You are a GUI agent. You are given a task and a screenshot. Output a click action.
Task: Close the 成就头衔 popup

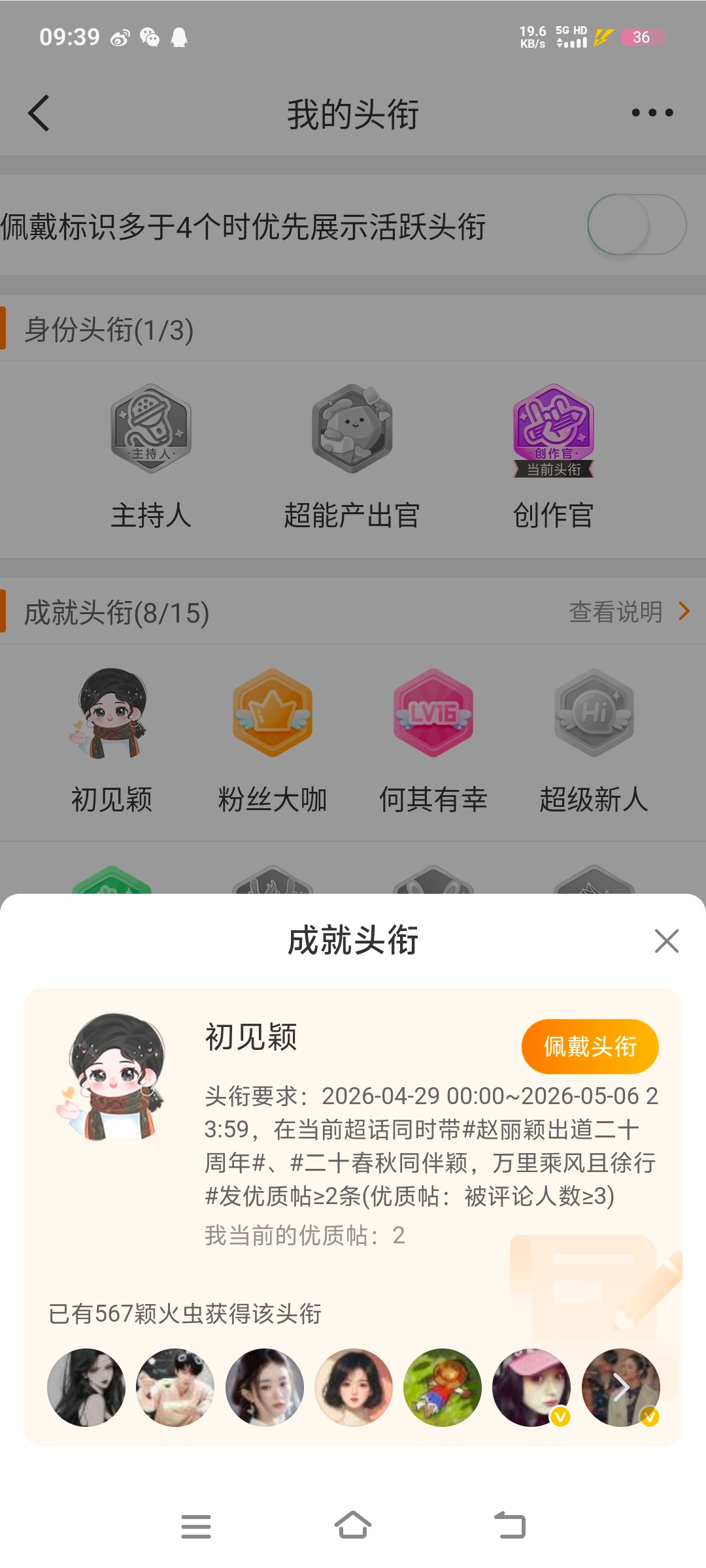[x=665, y=941]
